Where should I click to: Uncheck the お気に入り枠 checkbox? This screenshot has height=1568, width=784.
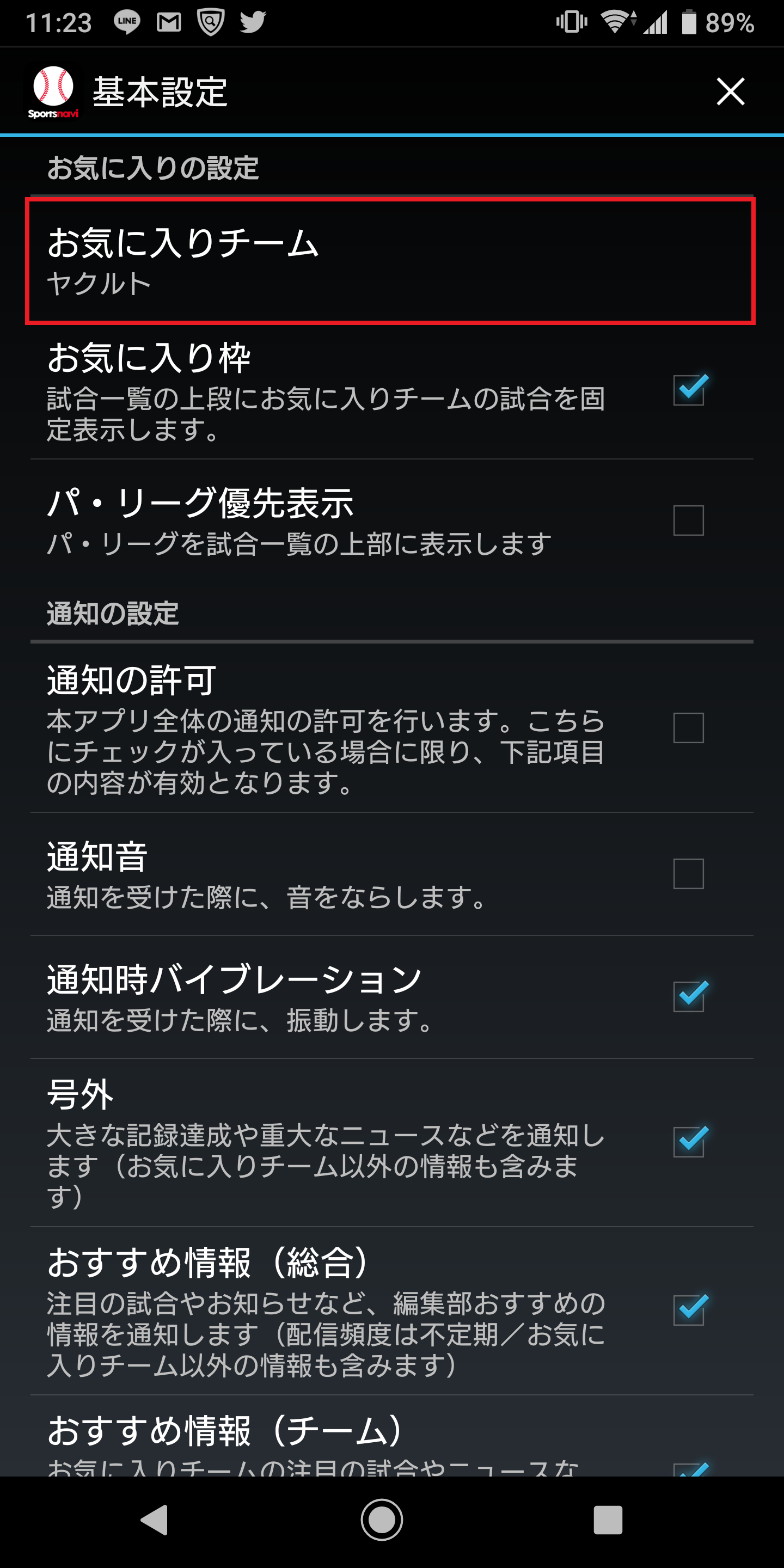pyautogui.click(x=688, y=390)
